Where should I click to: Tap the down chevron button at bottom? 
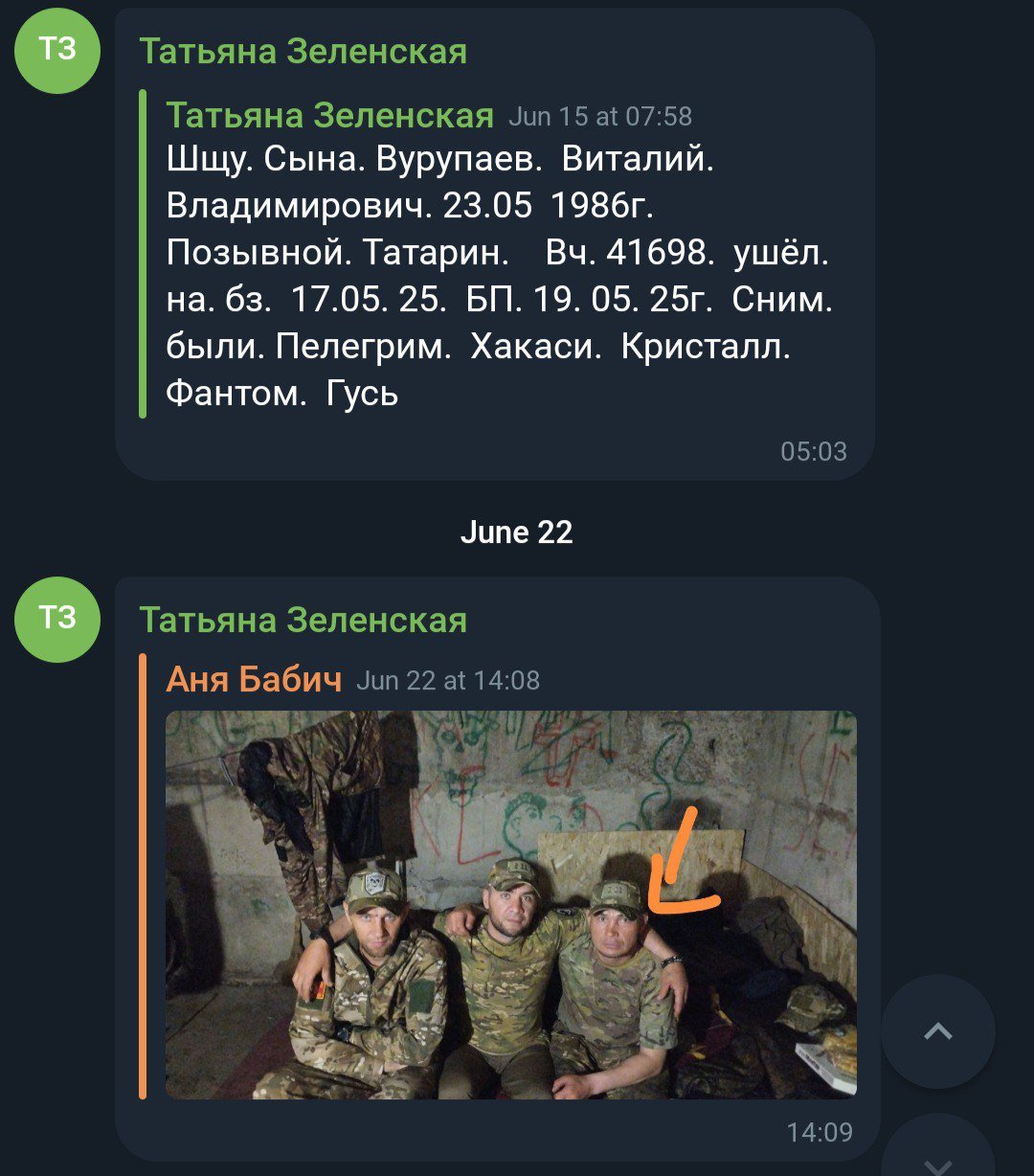pos(938,1149)
